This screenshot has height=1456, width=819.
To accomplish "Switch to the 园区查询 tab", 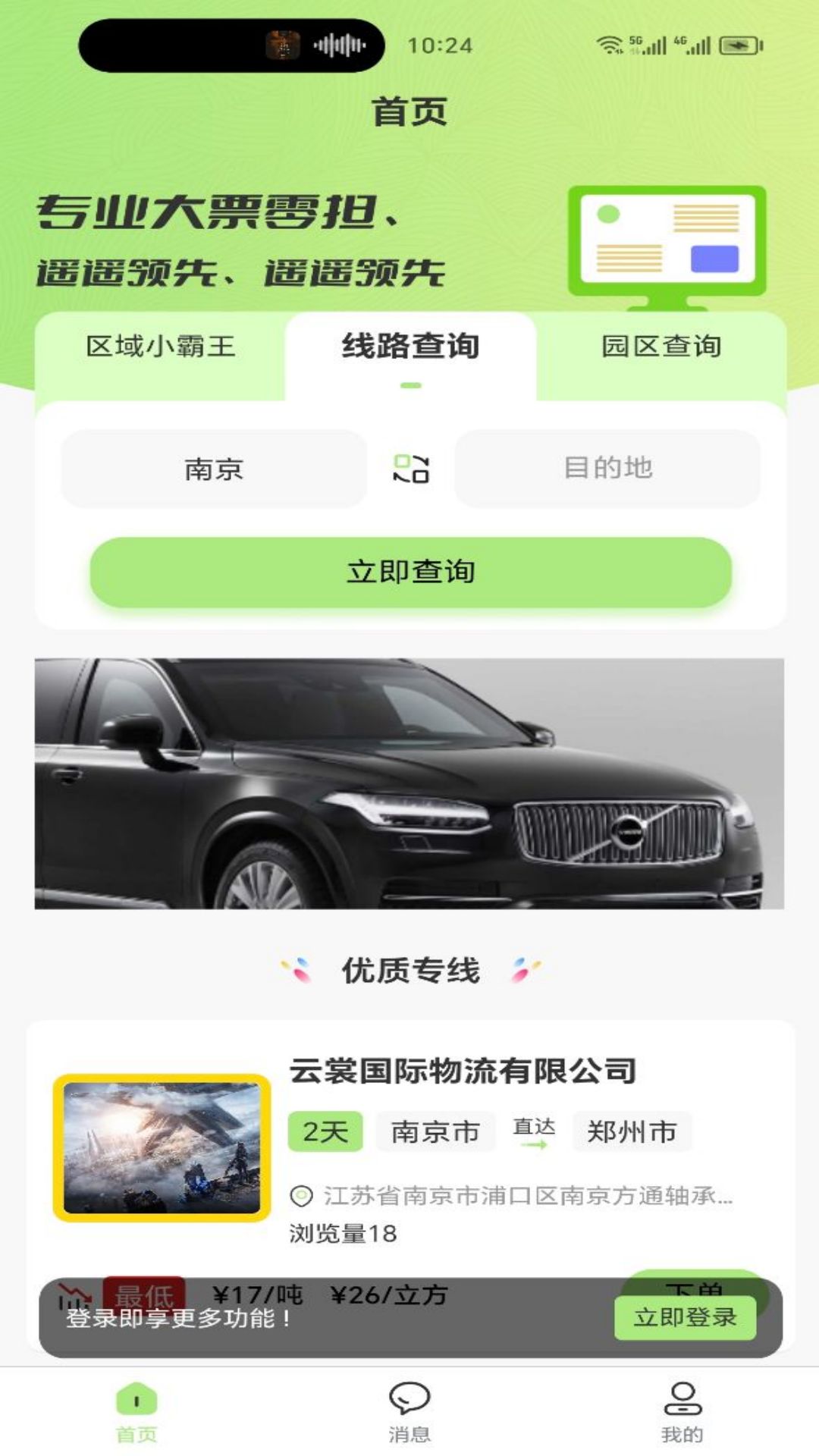I will (x=661, y=347).
